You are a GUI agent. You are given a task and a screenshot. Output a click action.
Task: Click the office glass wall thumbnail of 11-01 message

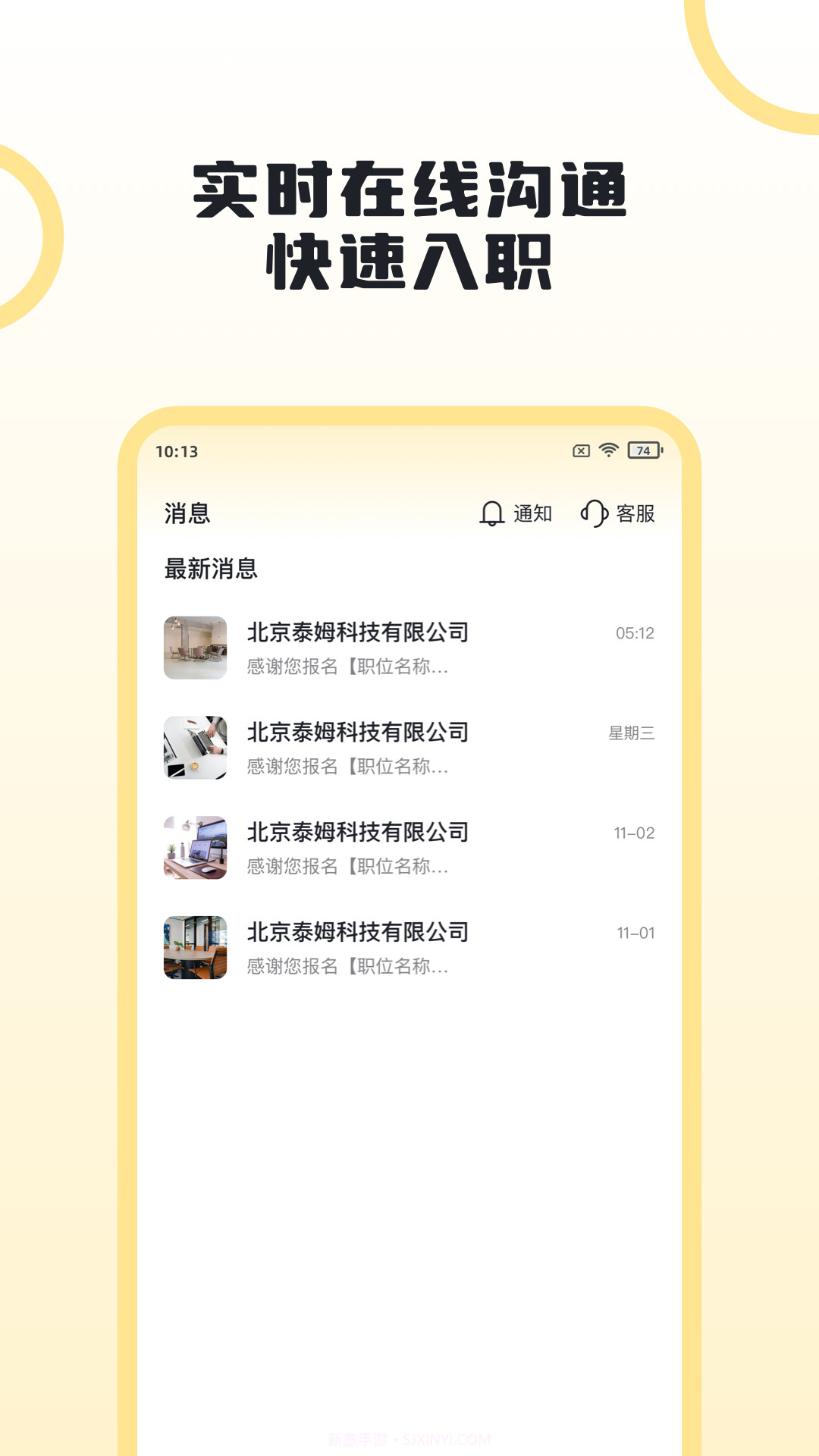[196, 948]
